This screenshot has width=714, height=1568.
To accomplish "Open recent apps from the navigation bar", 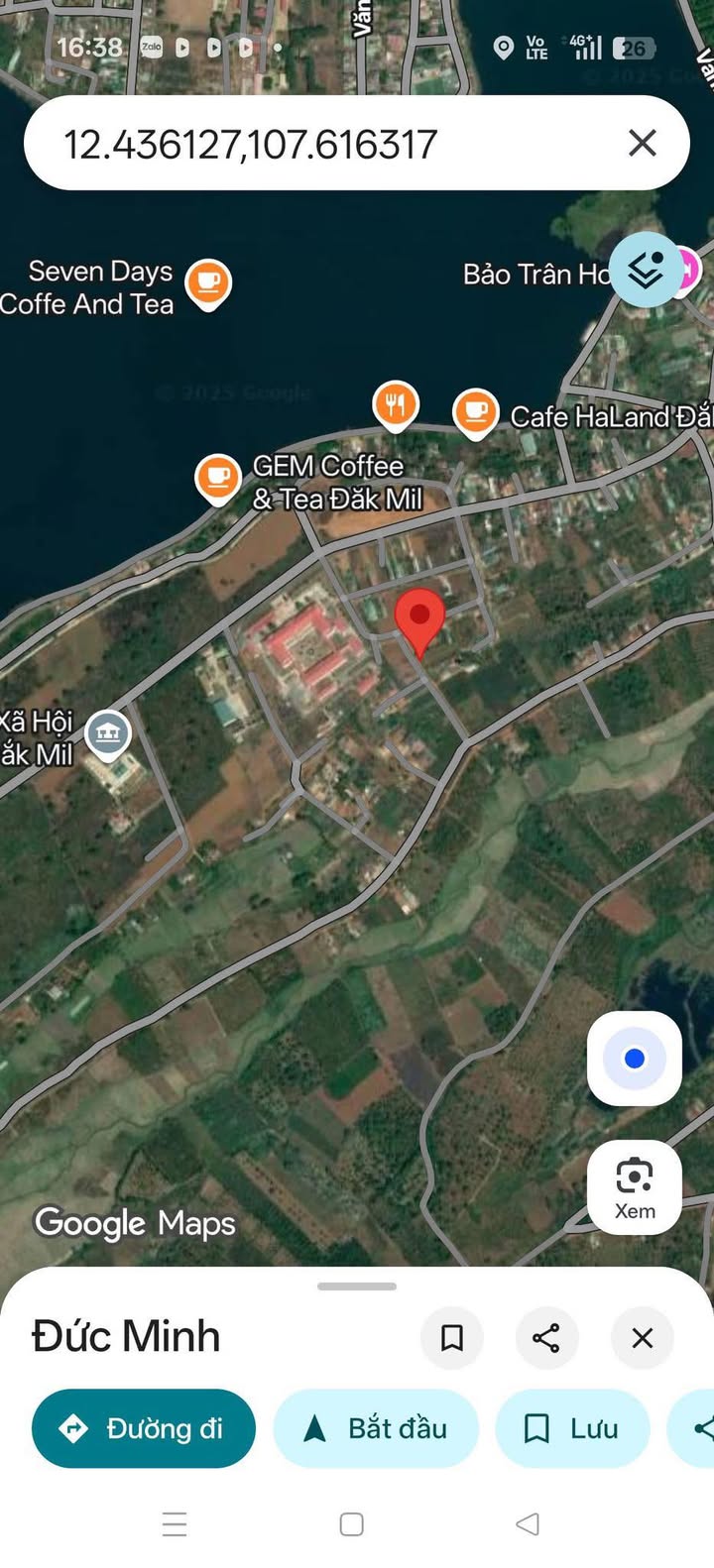I will (x=175, y=1524).
